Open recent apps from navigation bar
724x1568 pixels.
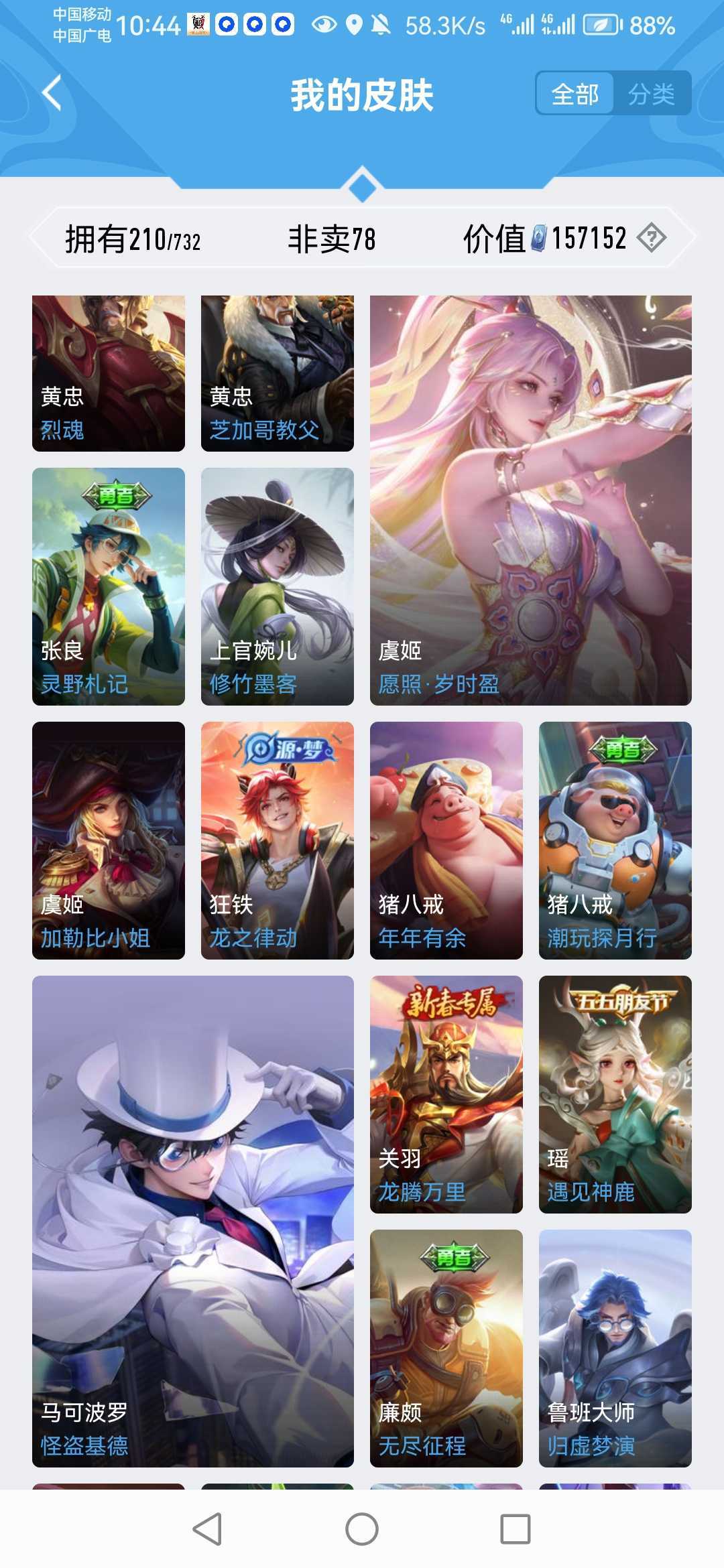click(516, 1529)
